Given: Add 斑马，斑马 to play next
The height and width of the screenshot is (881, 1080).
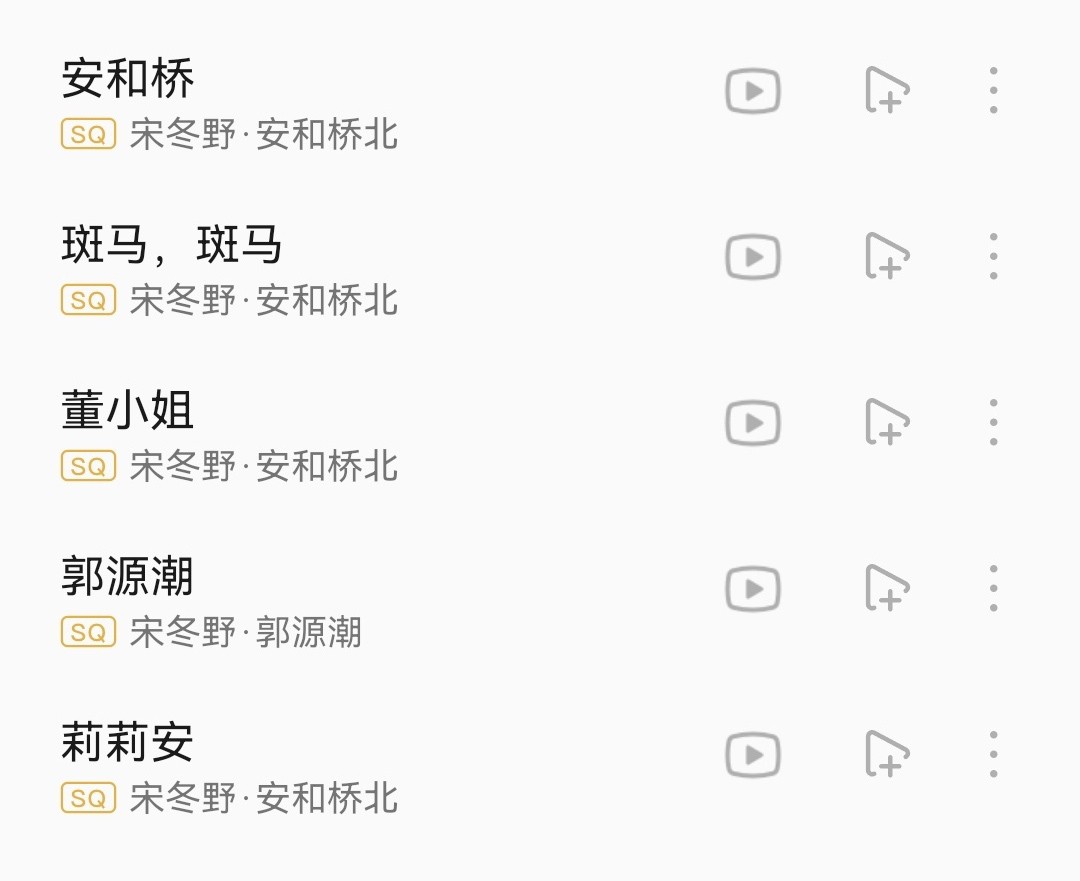Looking at the screenshot, I should (886, 257).
